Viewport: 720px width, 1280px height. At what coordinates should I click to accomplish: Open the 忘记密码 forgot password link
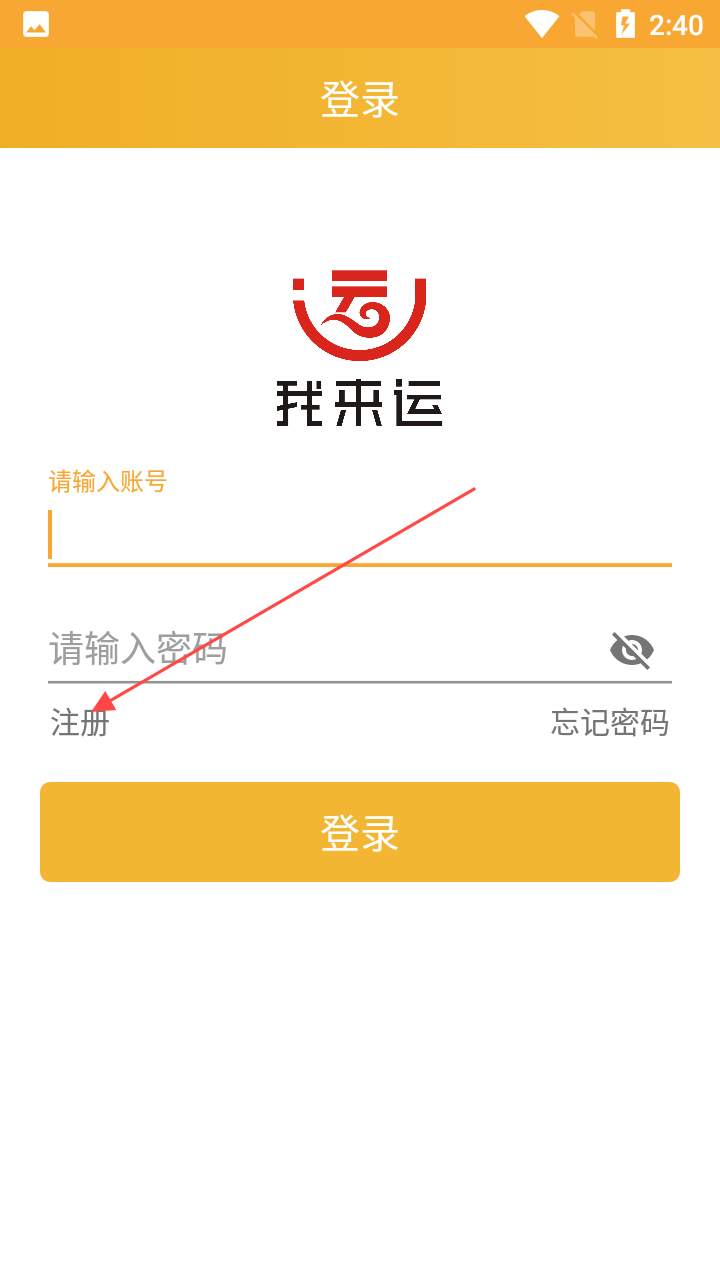(x=610, y=722)
